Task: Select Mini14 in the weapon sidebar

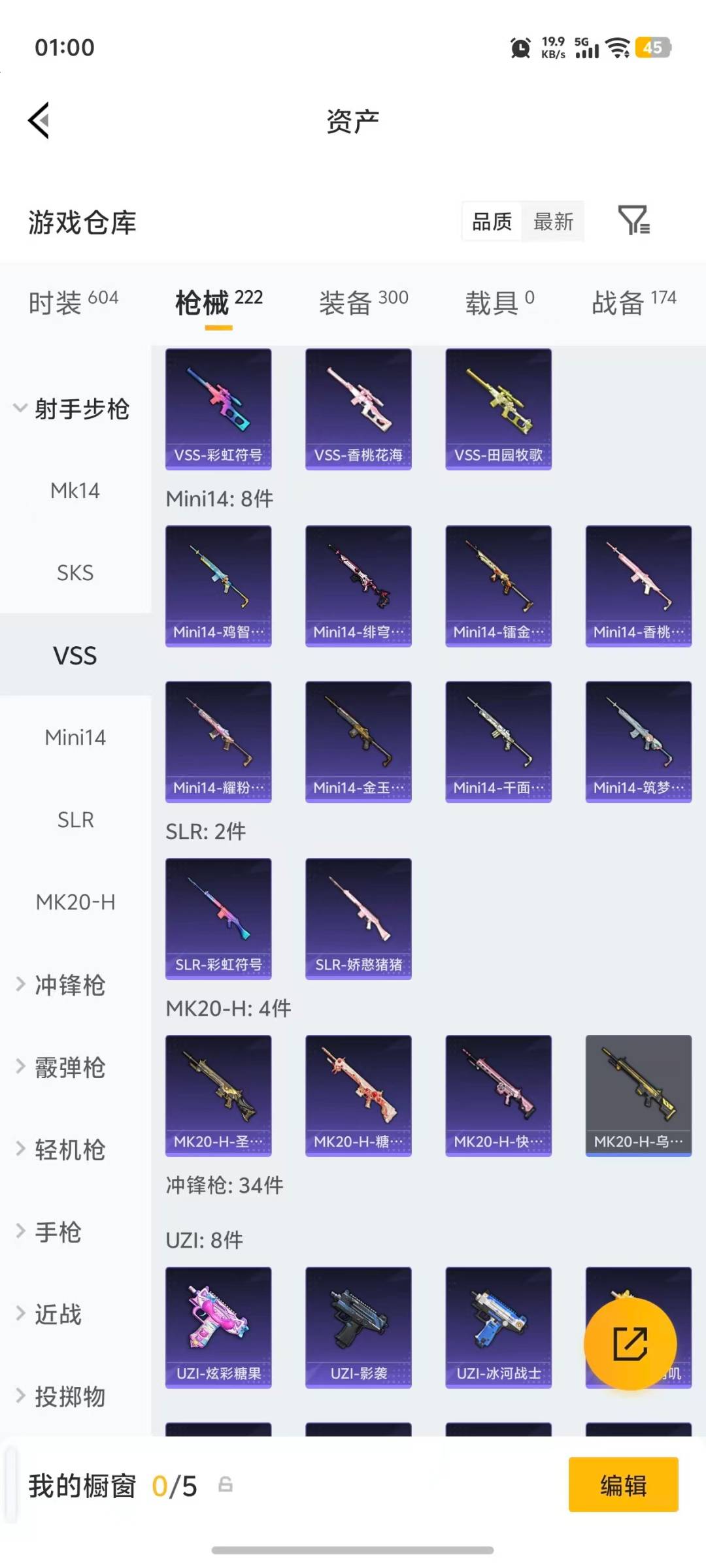Action: [x=75, y=737]
